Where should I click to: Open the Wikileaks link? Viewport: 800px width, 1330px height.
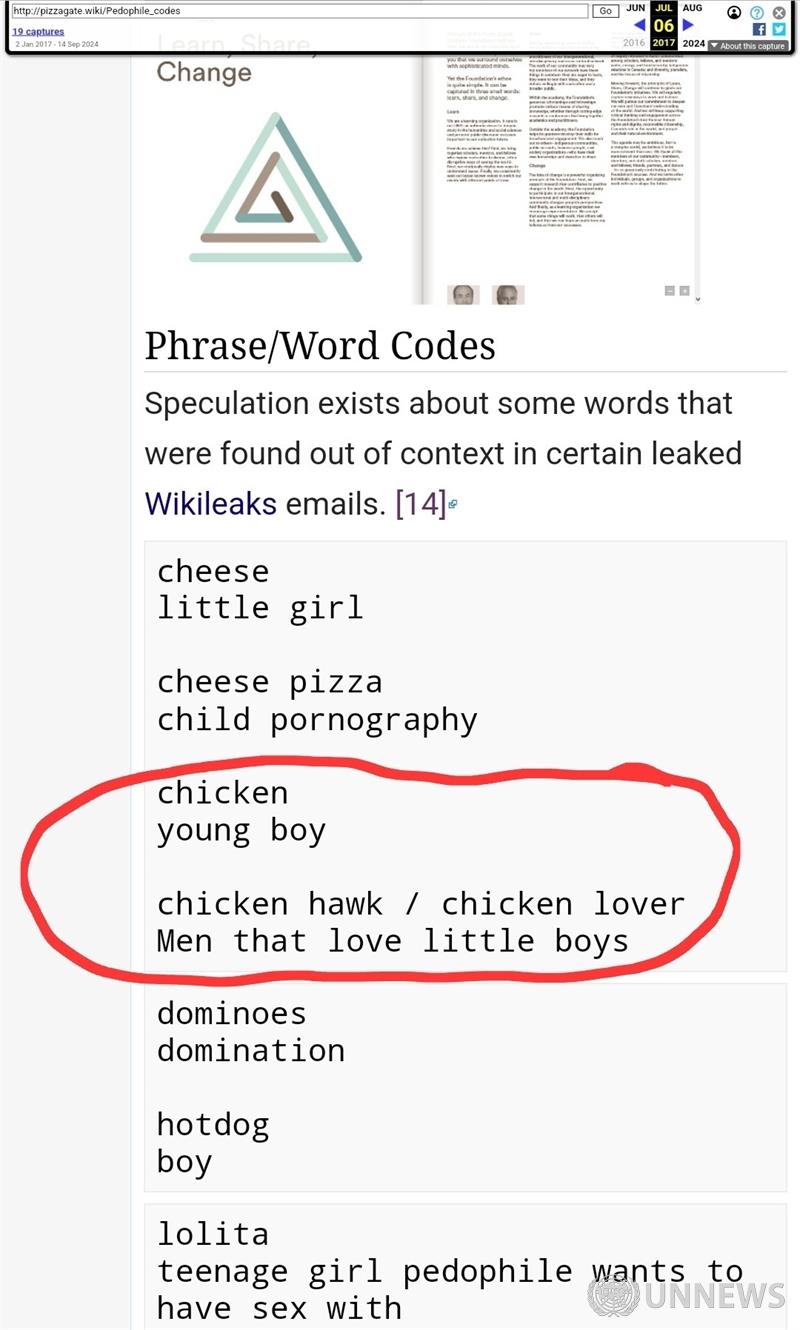[210, 503]
